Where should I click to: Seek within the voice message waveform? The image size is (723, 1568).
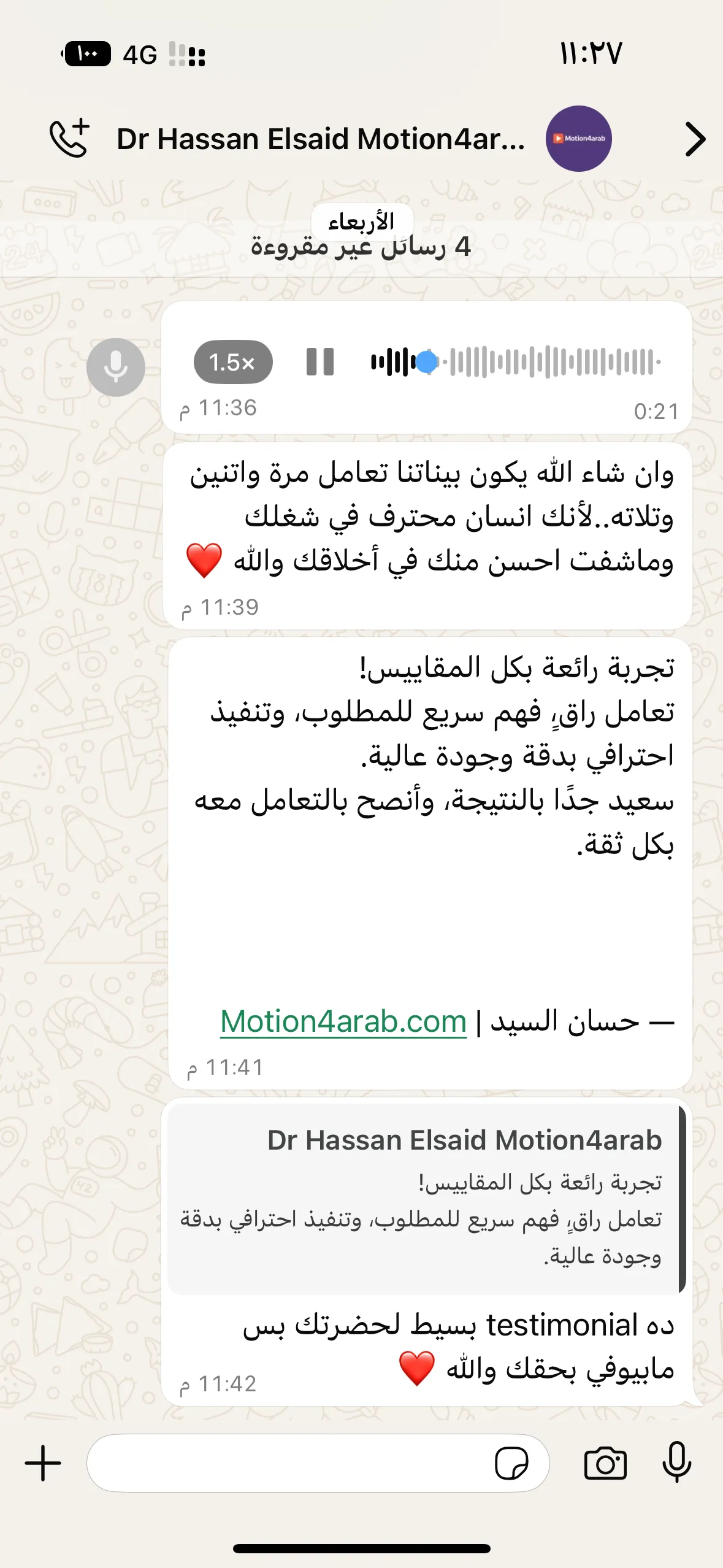pos(515,362)
